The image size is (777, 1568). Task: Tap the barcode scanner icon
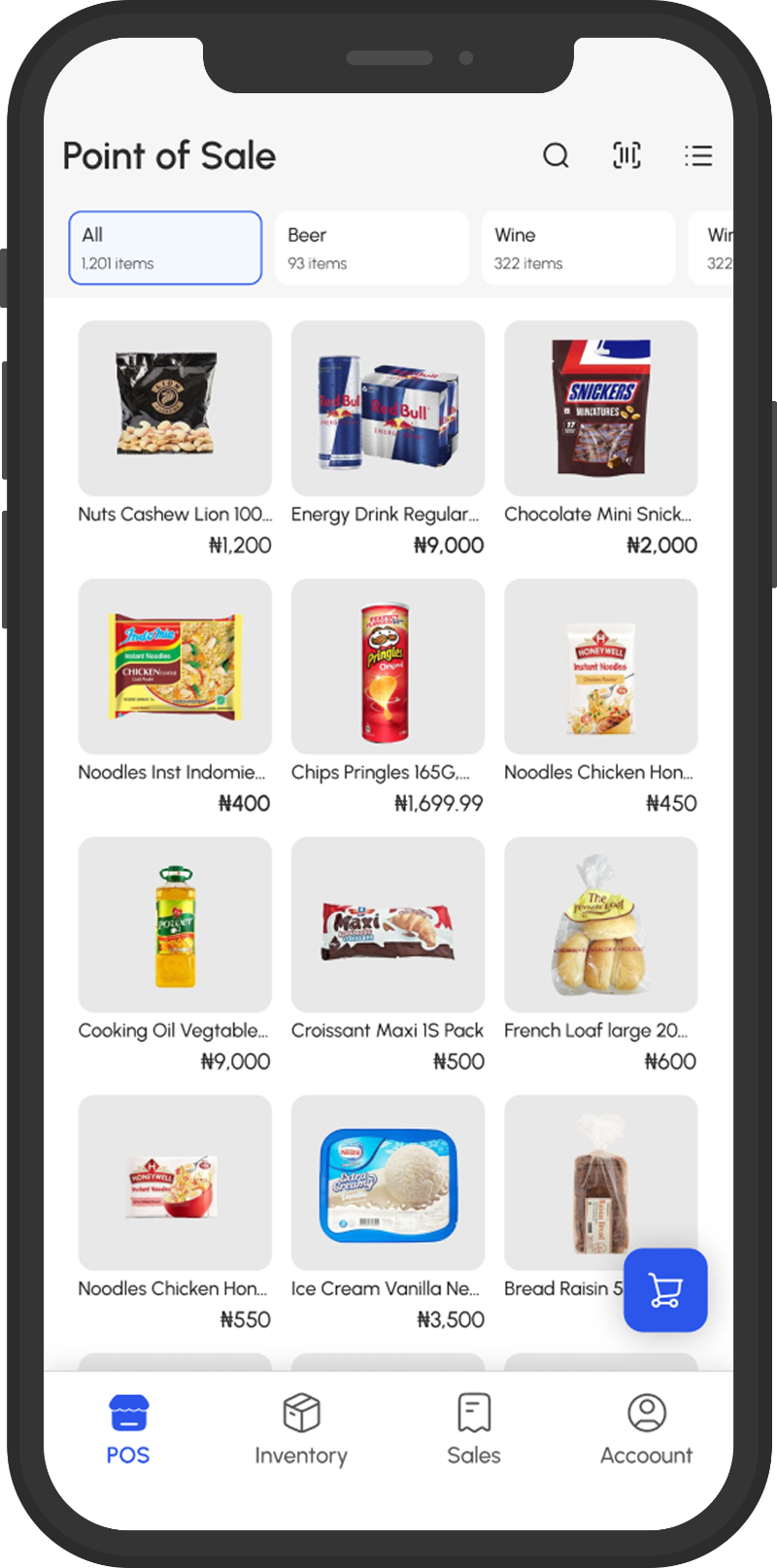coord(626,155)
